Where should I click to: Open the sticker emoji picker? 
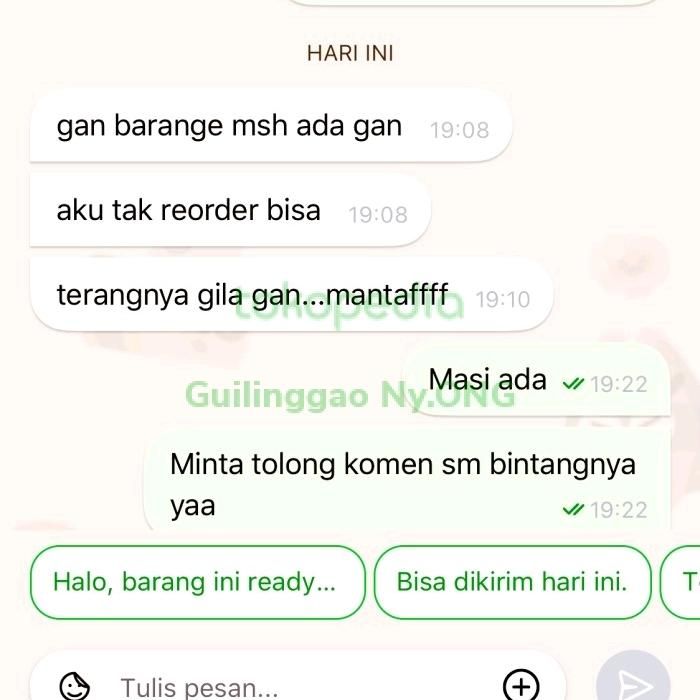coord(75,686)
